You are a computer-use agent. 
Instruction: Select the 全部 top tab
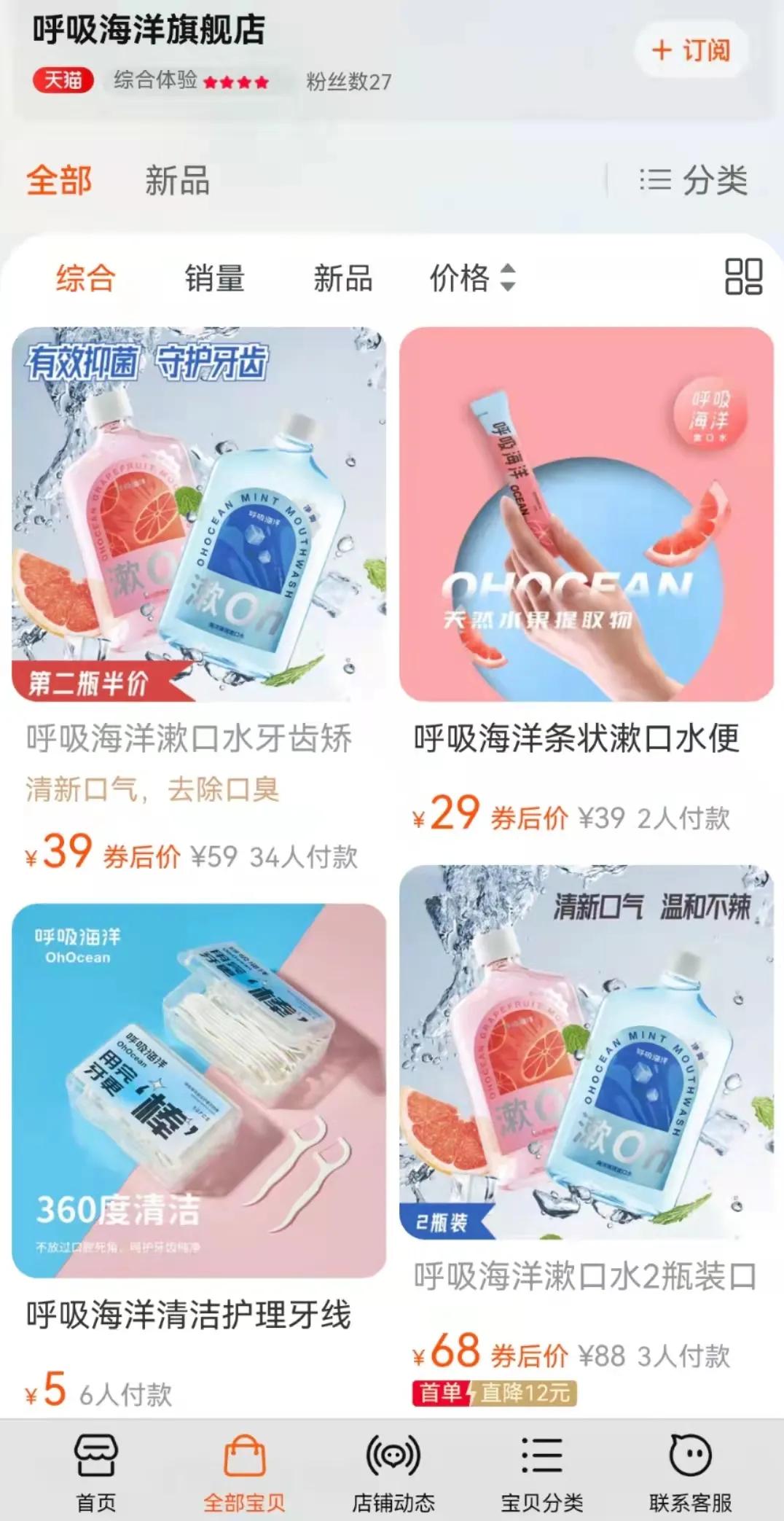[x=59, y=180]
